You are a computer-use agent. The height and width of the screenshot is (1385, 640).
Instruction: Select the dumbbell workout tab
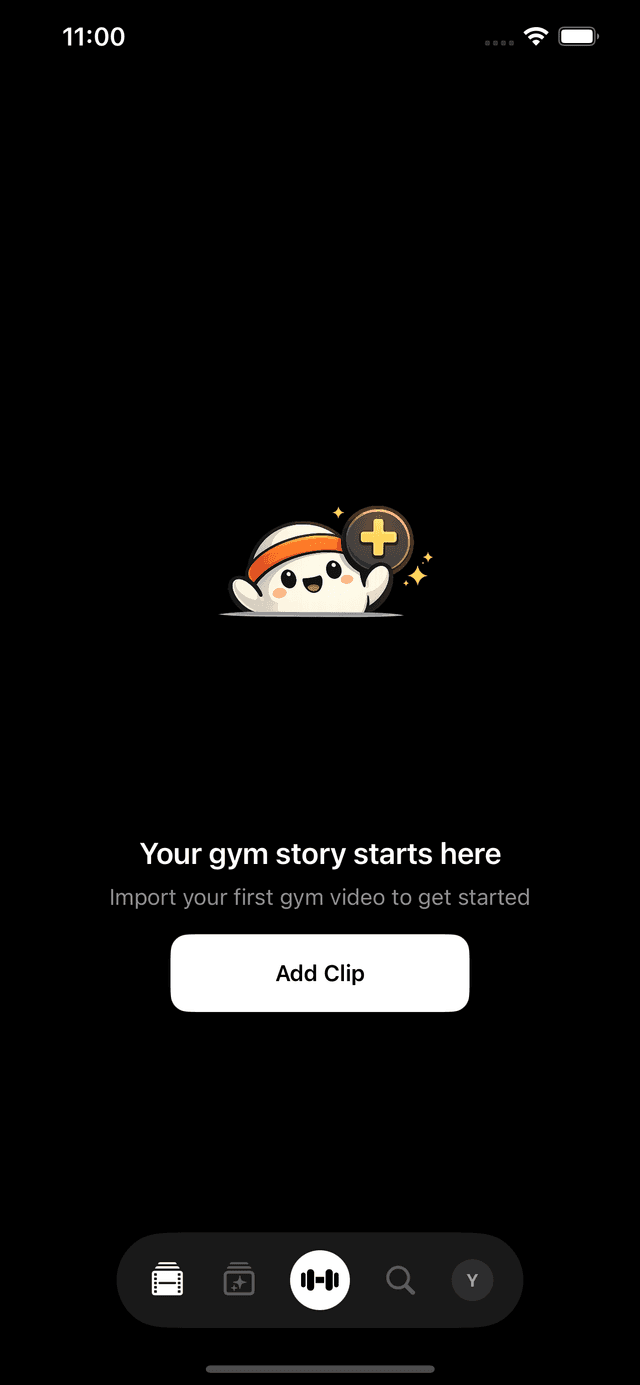coord(320,1280)
